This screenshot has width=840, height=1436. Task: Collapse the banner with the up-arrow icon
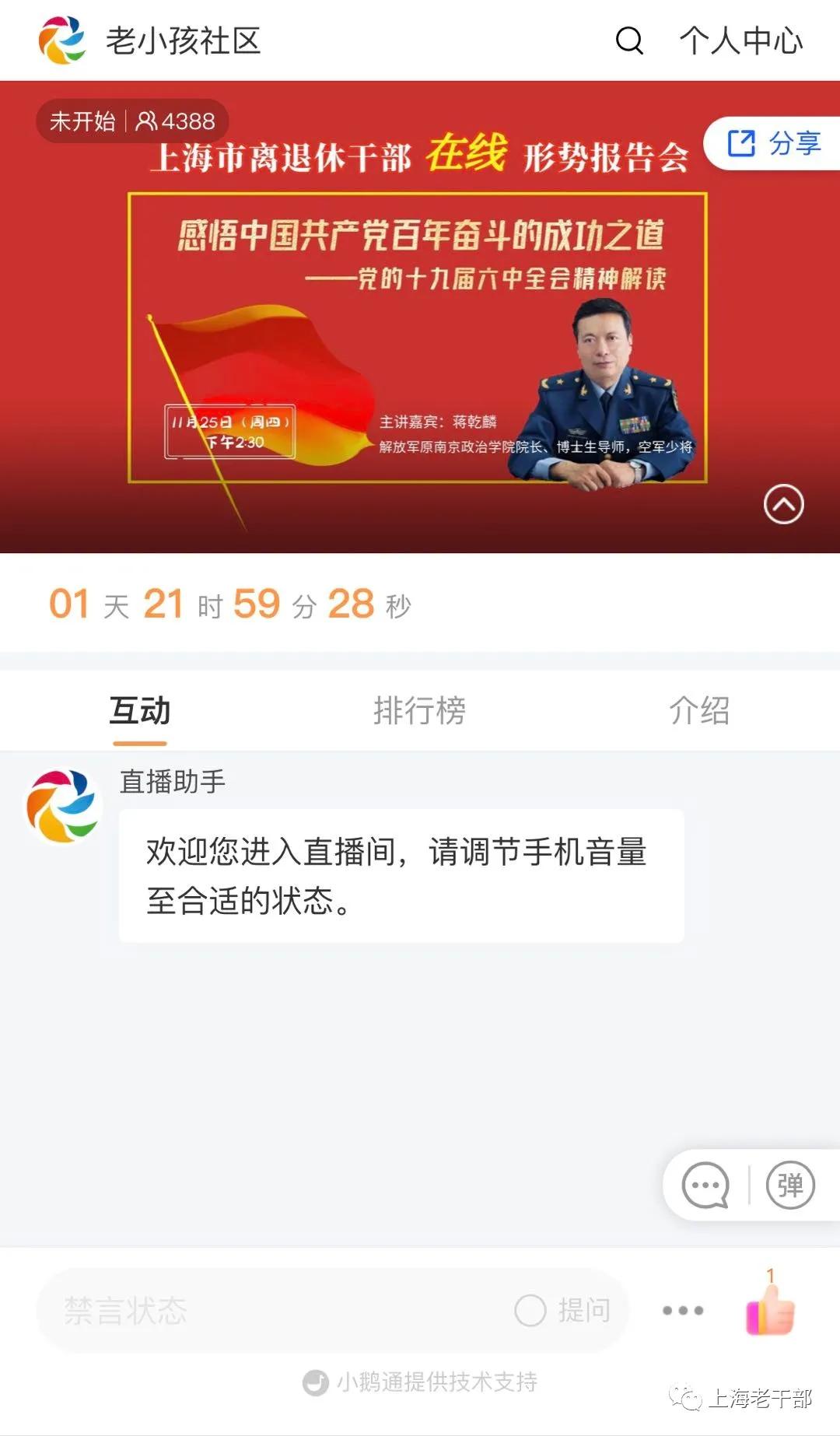click(783, 504)
